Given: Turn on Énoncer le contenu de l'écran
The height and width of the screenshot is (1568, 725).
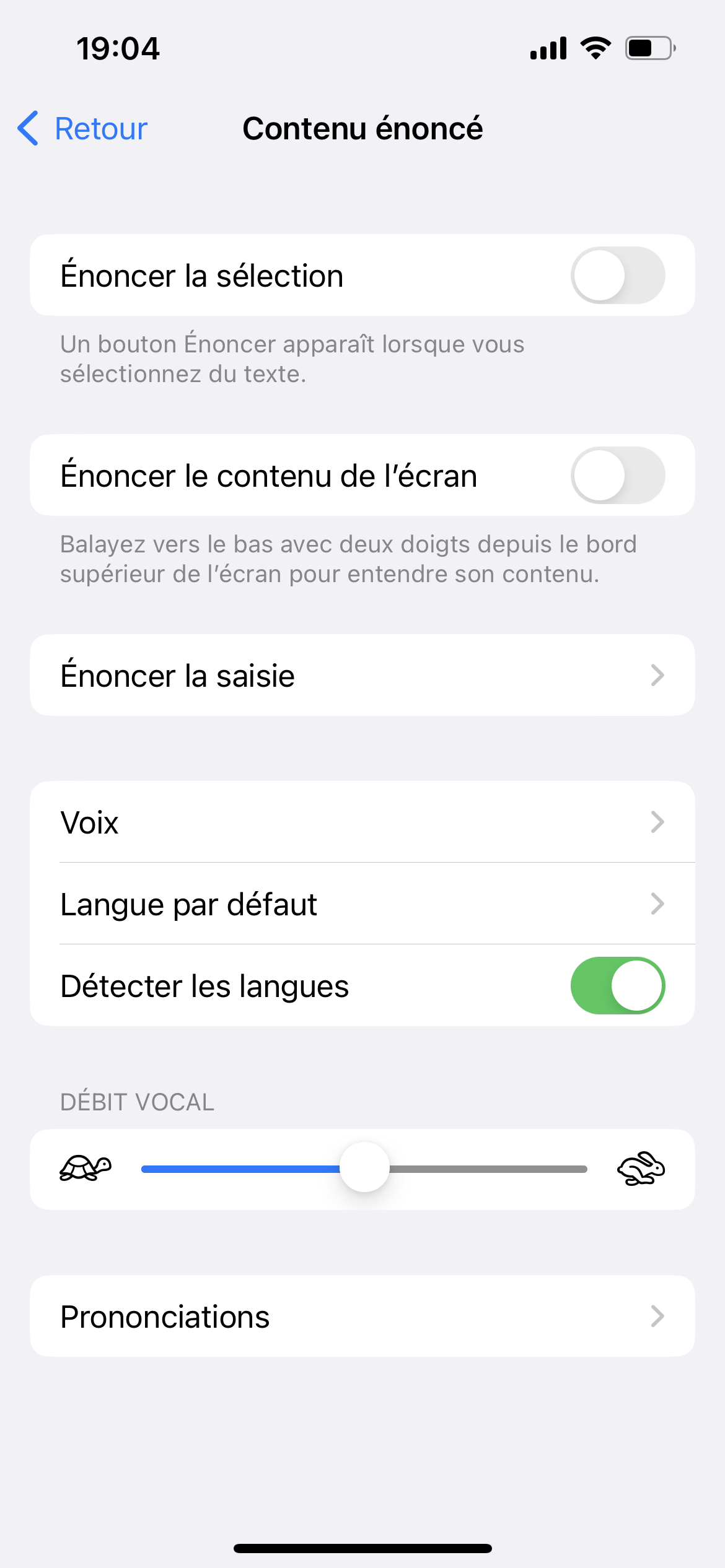Looking at the screenshot, I should [618, 476].
